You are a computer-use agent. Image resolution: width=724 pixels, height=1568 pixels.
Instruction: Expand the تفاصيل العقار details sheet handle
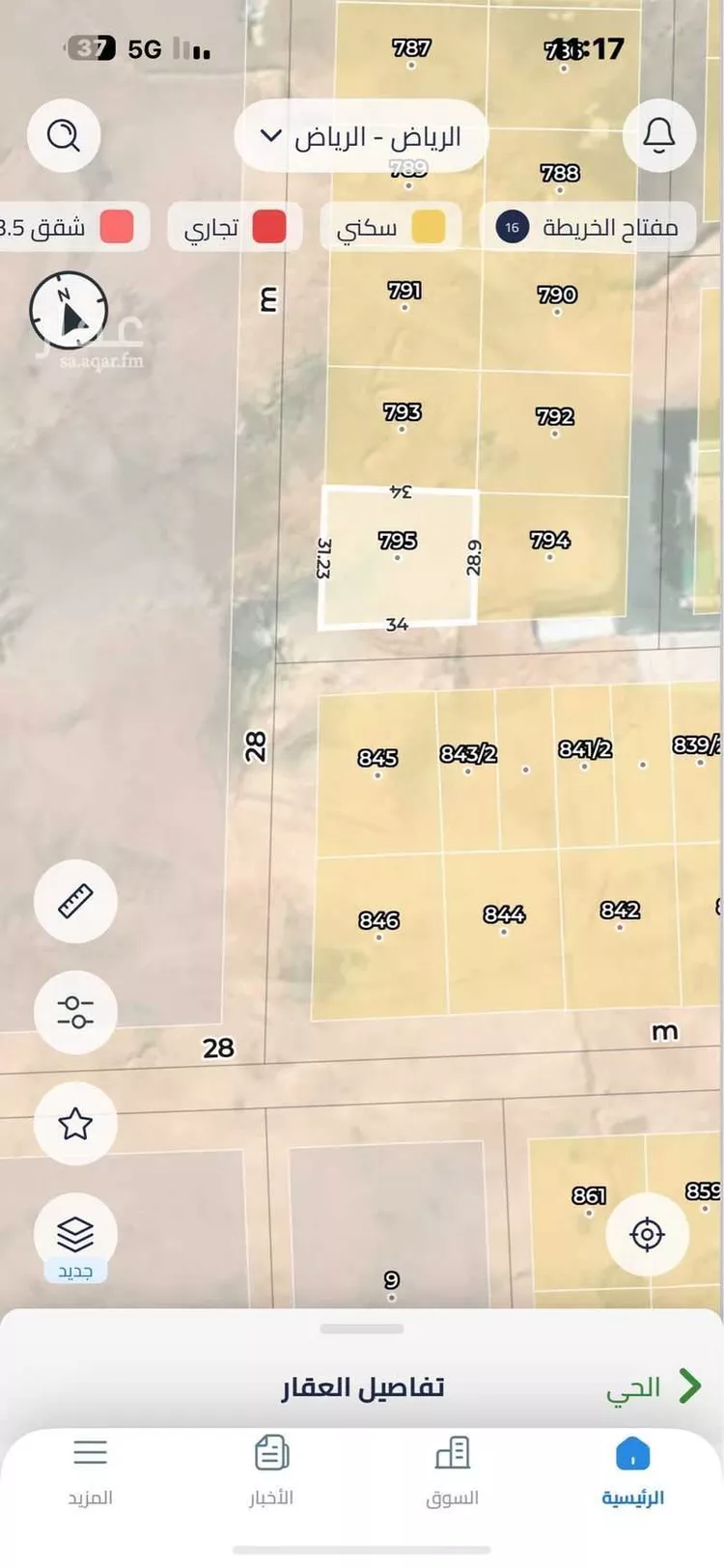(x=361, y=1330)
